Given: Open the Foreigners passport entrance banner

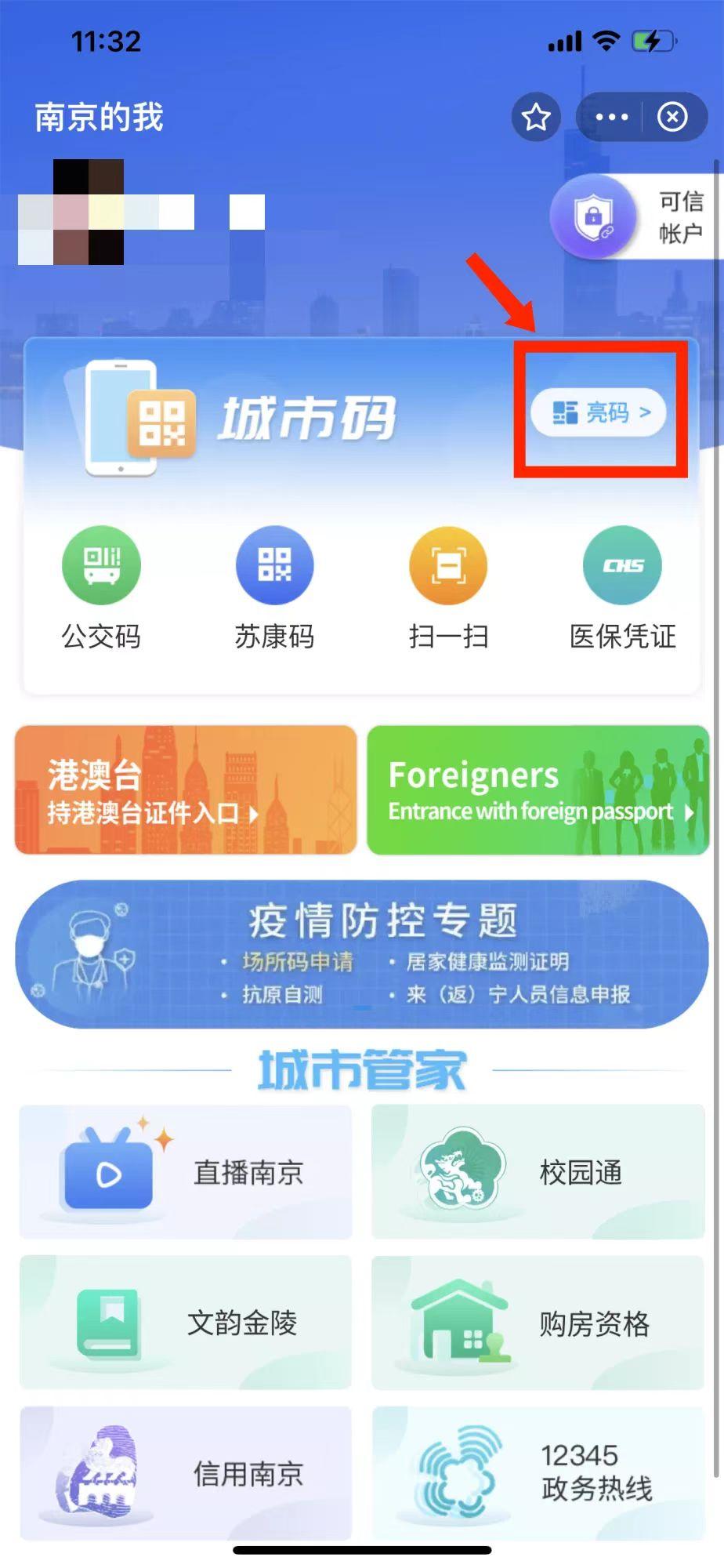Looking at the screenshot, I should tap(538, 790).
